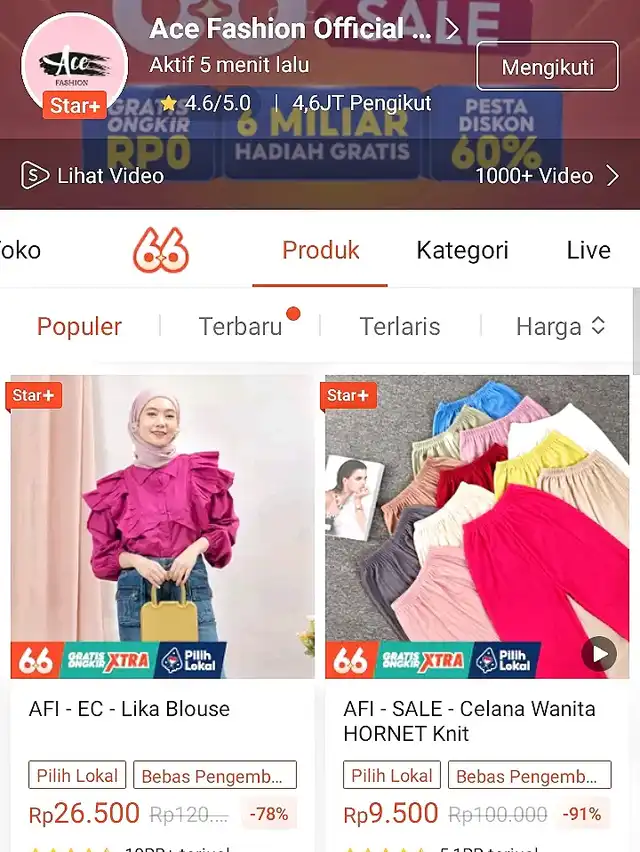Open Lihat Video section
The image size is (640, 852).
click(93, 176)
